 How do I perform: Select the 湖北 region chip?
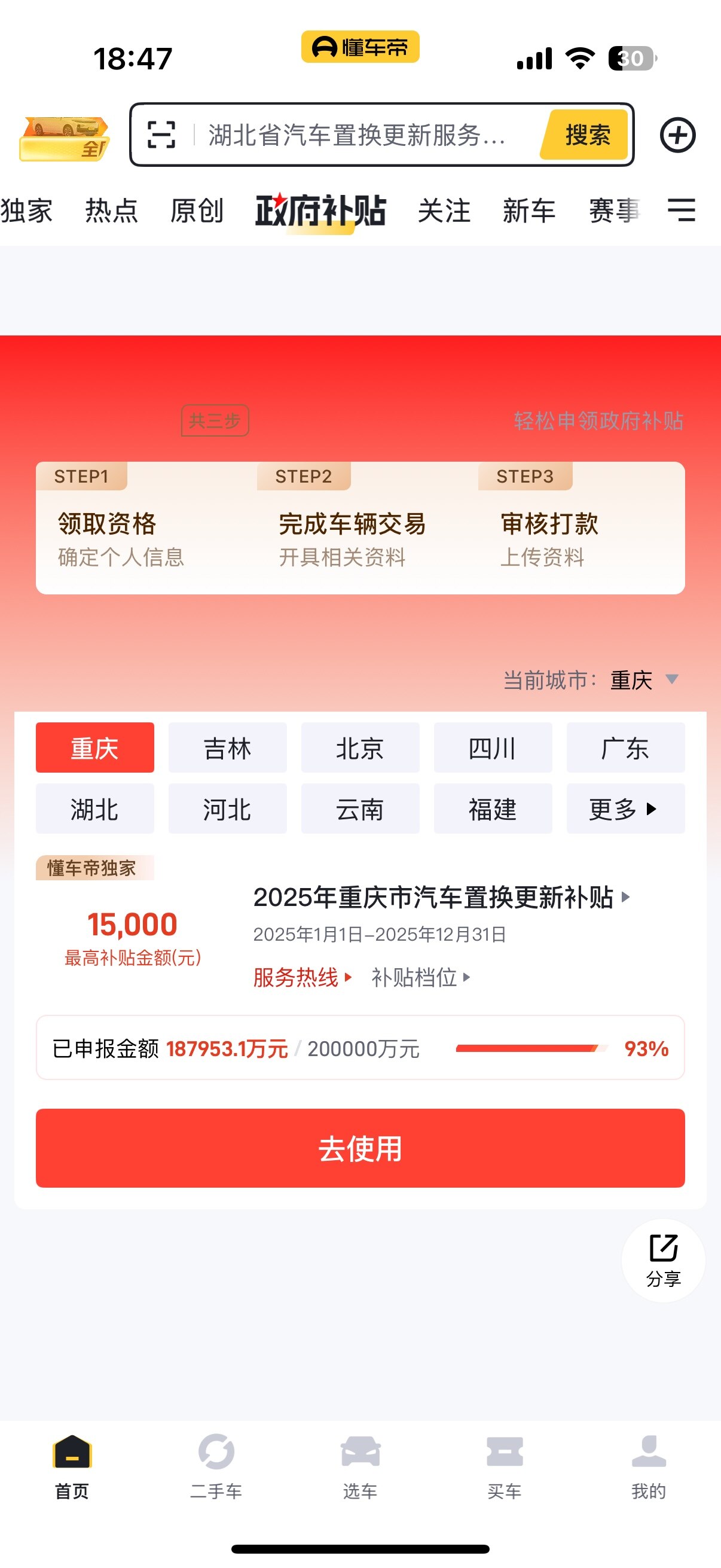point(95,809)
